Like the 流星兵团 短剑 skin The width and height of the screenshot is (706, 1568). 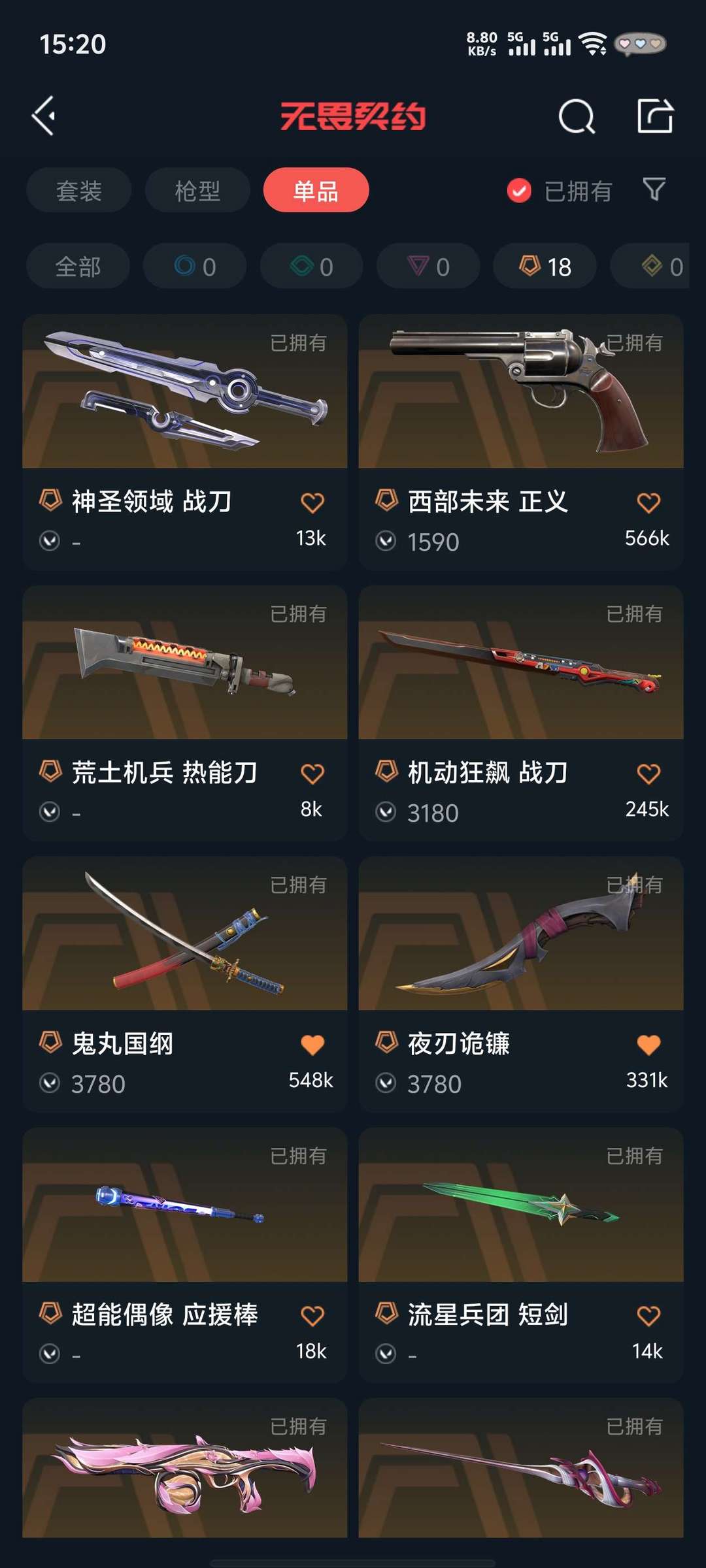pos(648,1316)
